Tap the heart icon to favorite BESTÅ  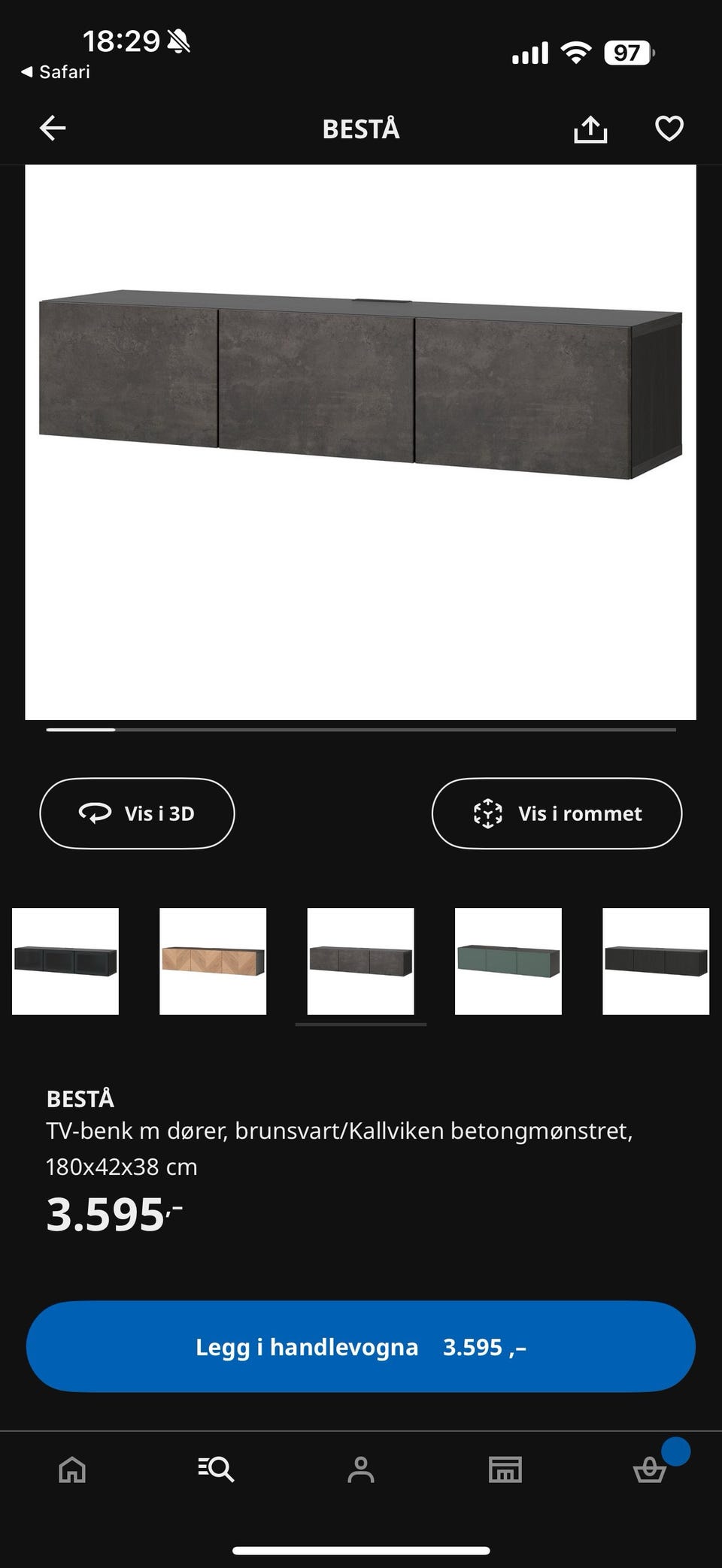pyautogui.click(x=668, y=128)
